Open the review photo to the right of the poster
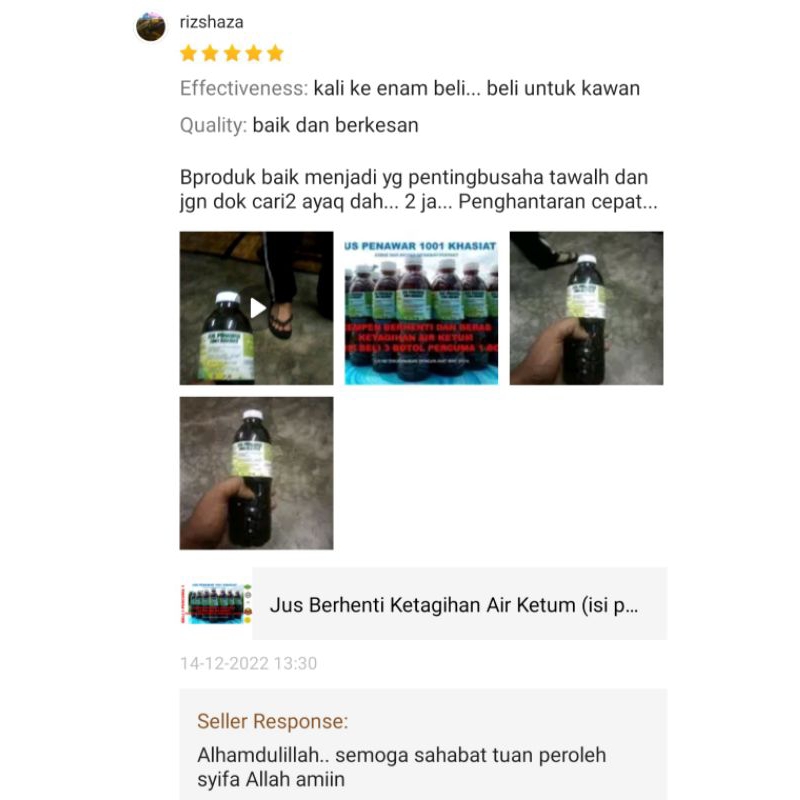Viewport: 800px width, 800px height. (586, 308)
